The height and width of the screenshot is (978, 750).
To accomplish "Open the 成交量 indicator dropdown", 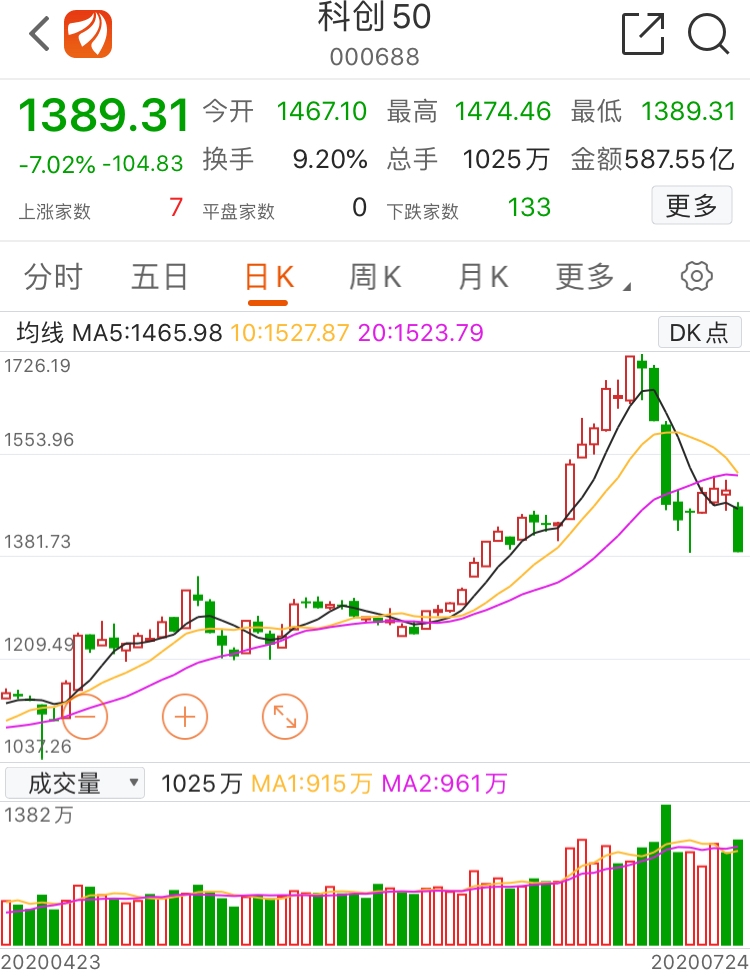I will click(75, 783).
